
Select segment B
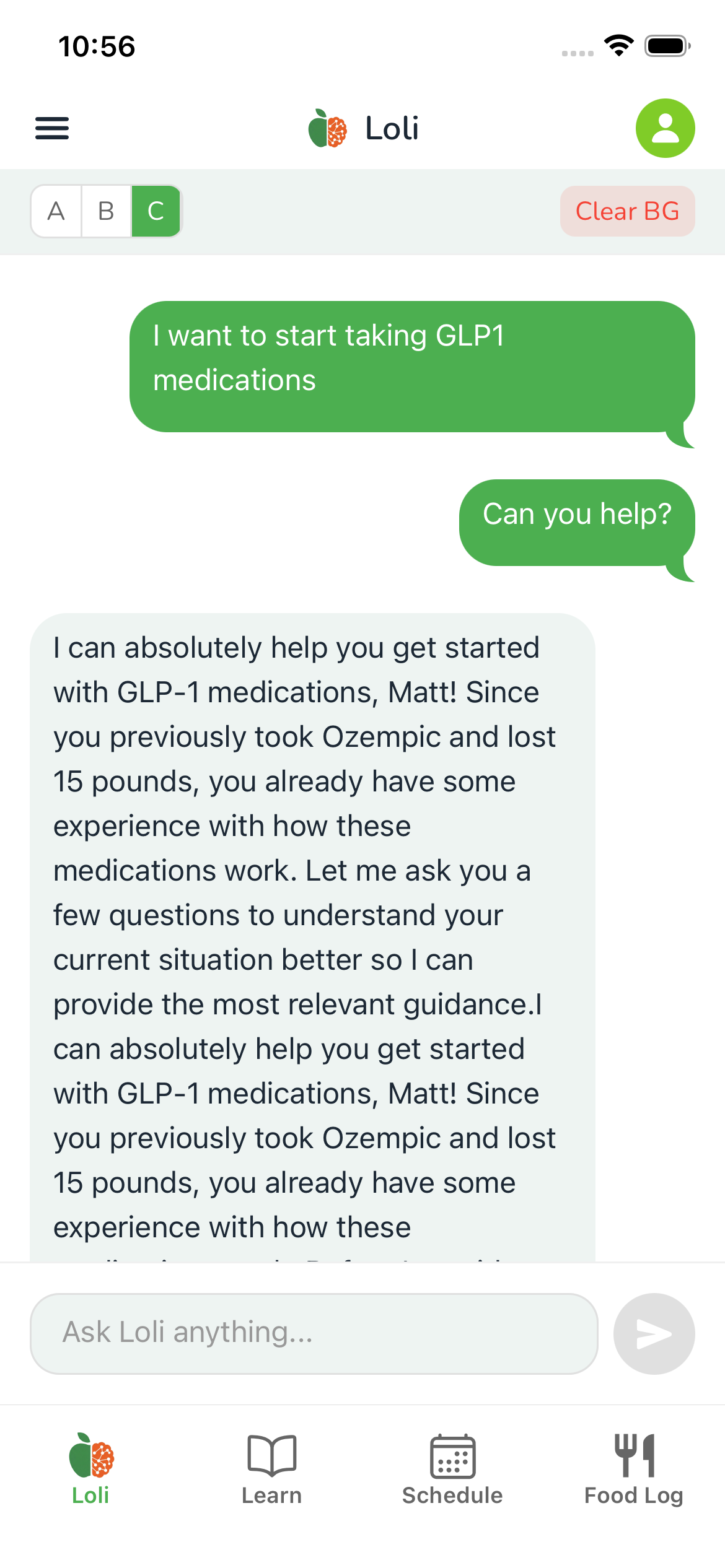click(106, 211)
